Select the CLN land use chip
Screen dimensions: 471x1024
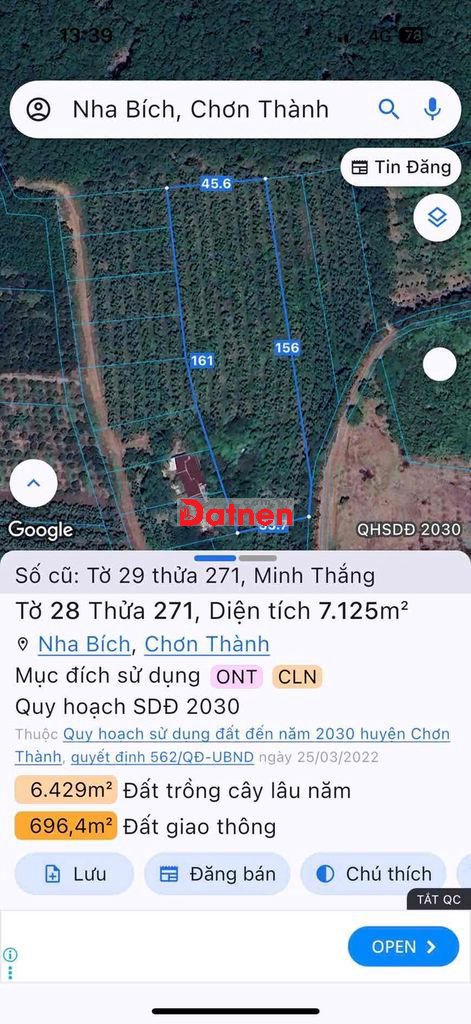coord(297,677)
